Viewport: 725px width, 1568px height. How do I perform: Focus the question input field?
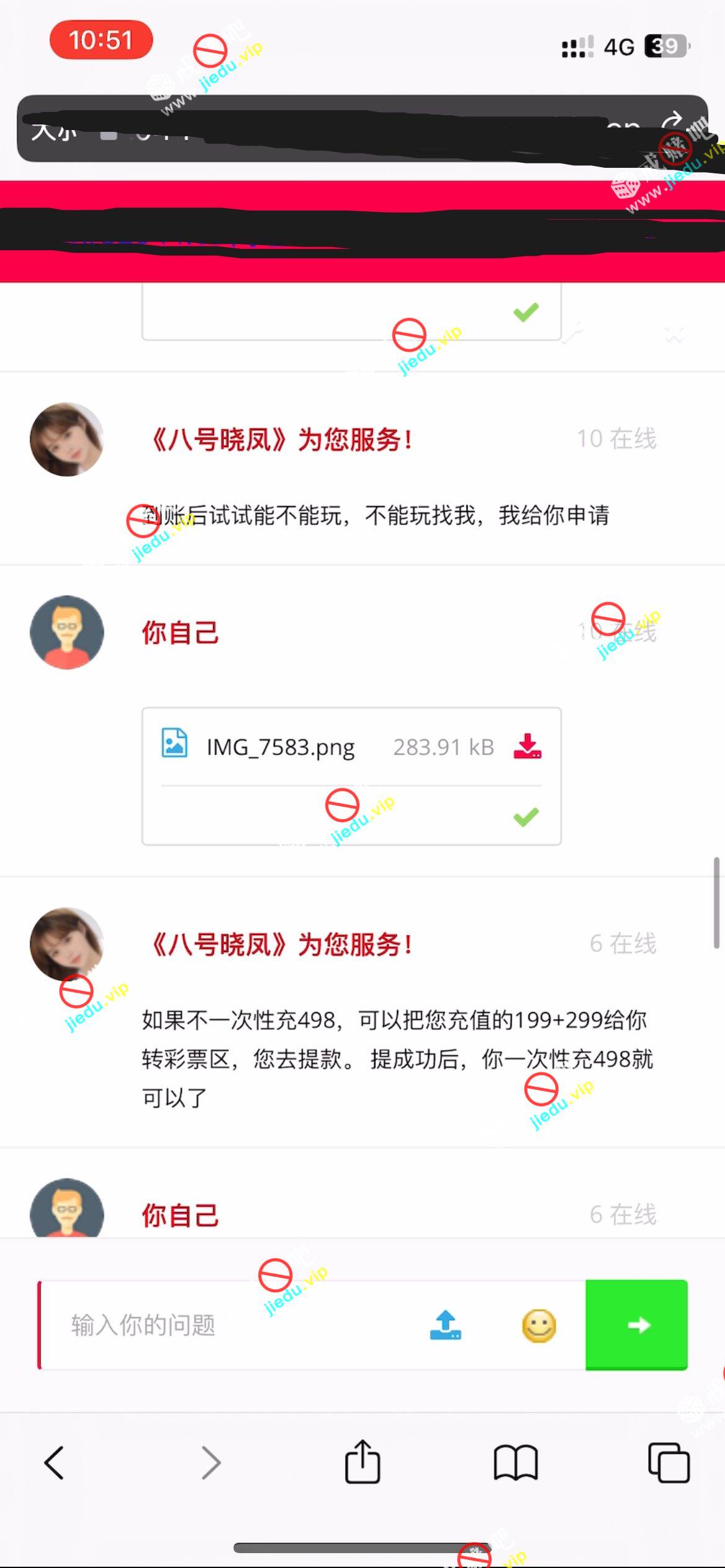[235, 1325]
